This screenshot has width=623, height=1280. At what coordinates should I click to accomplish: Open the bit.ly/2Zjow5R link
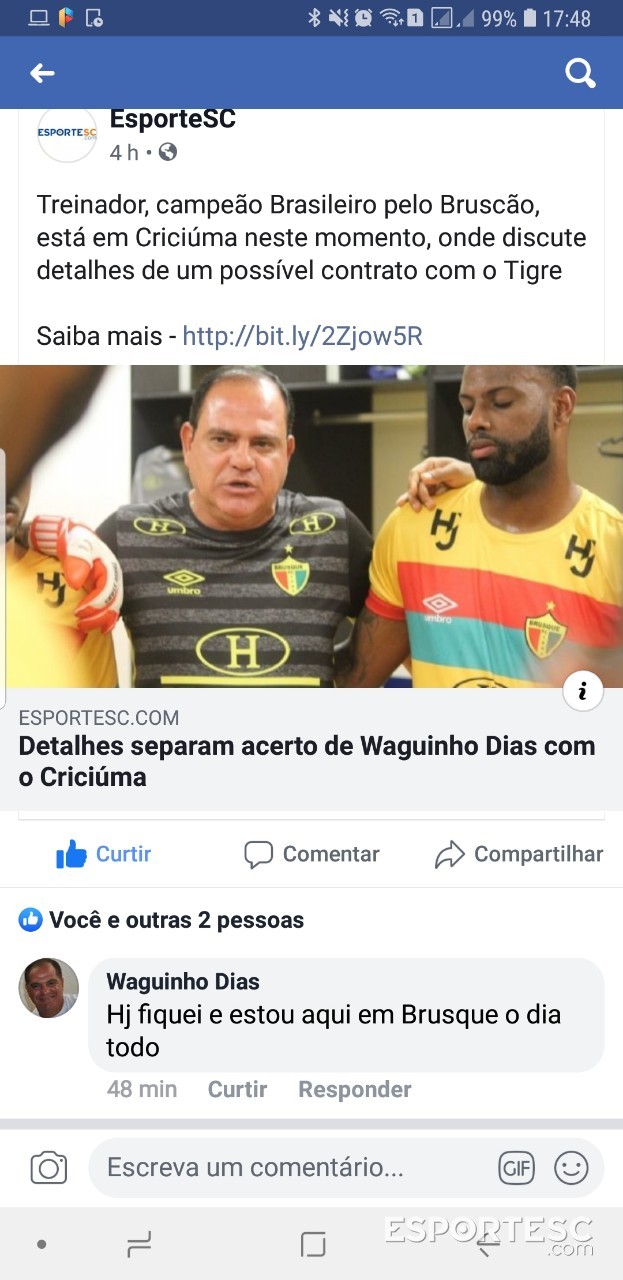302,336
